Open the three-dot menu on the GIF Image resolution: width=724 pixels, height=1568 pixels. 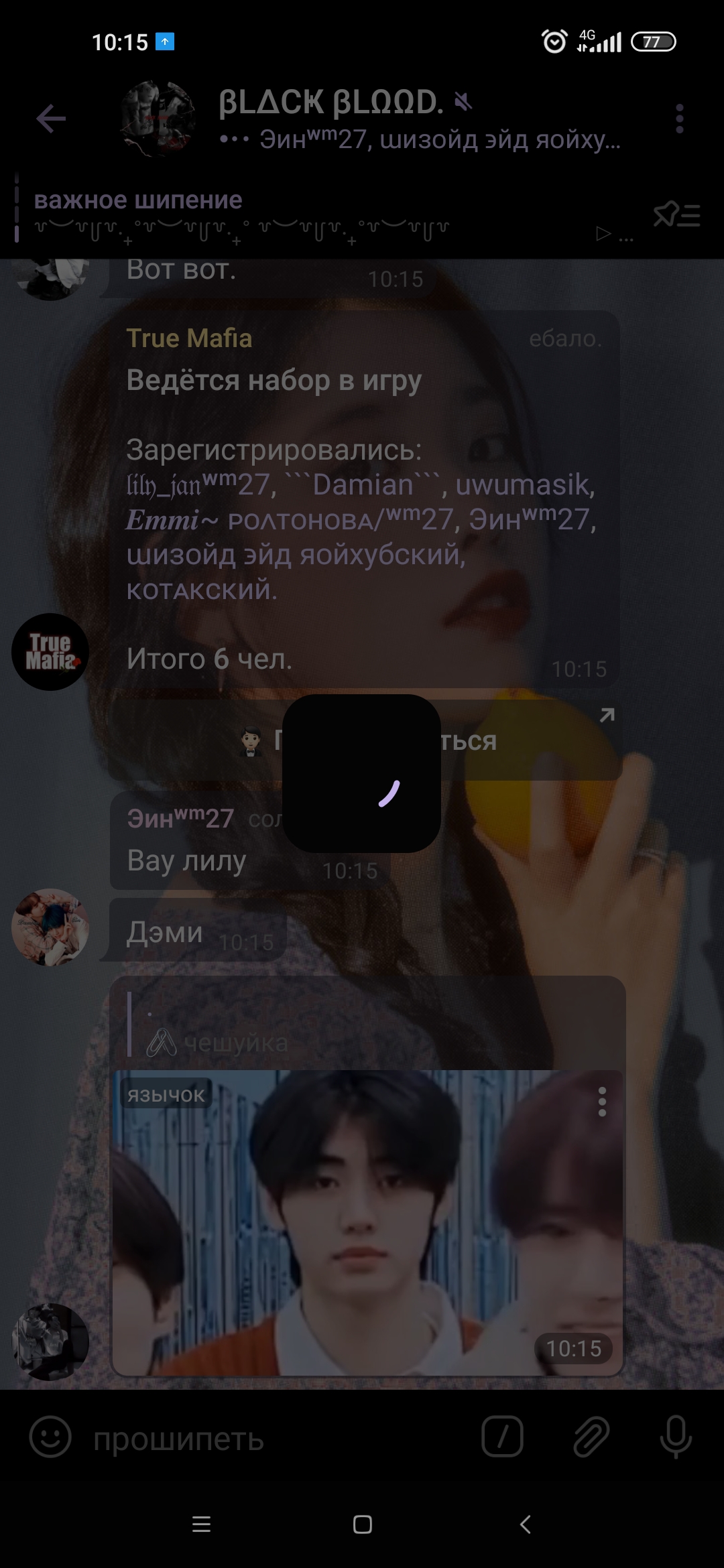[602, 1102]
